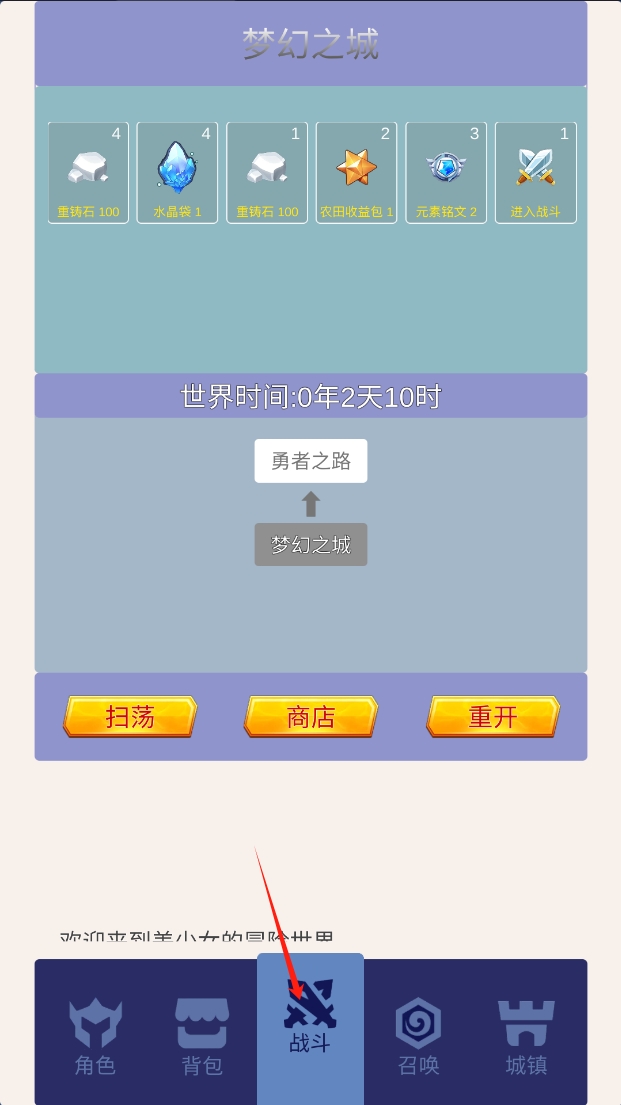This screenshot has height=1105, width=621.
Task: Go to the 召唤 tab
Action: click(418, 1037)
